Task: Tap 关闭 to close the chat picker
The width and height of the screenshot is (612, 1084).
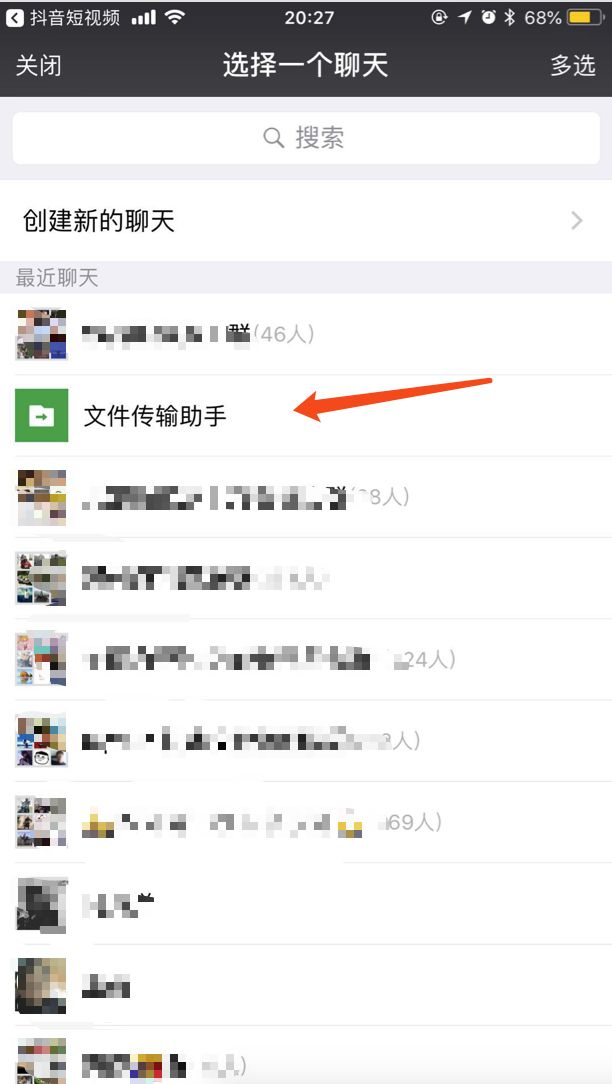Action: [x=38, y=66]
